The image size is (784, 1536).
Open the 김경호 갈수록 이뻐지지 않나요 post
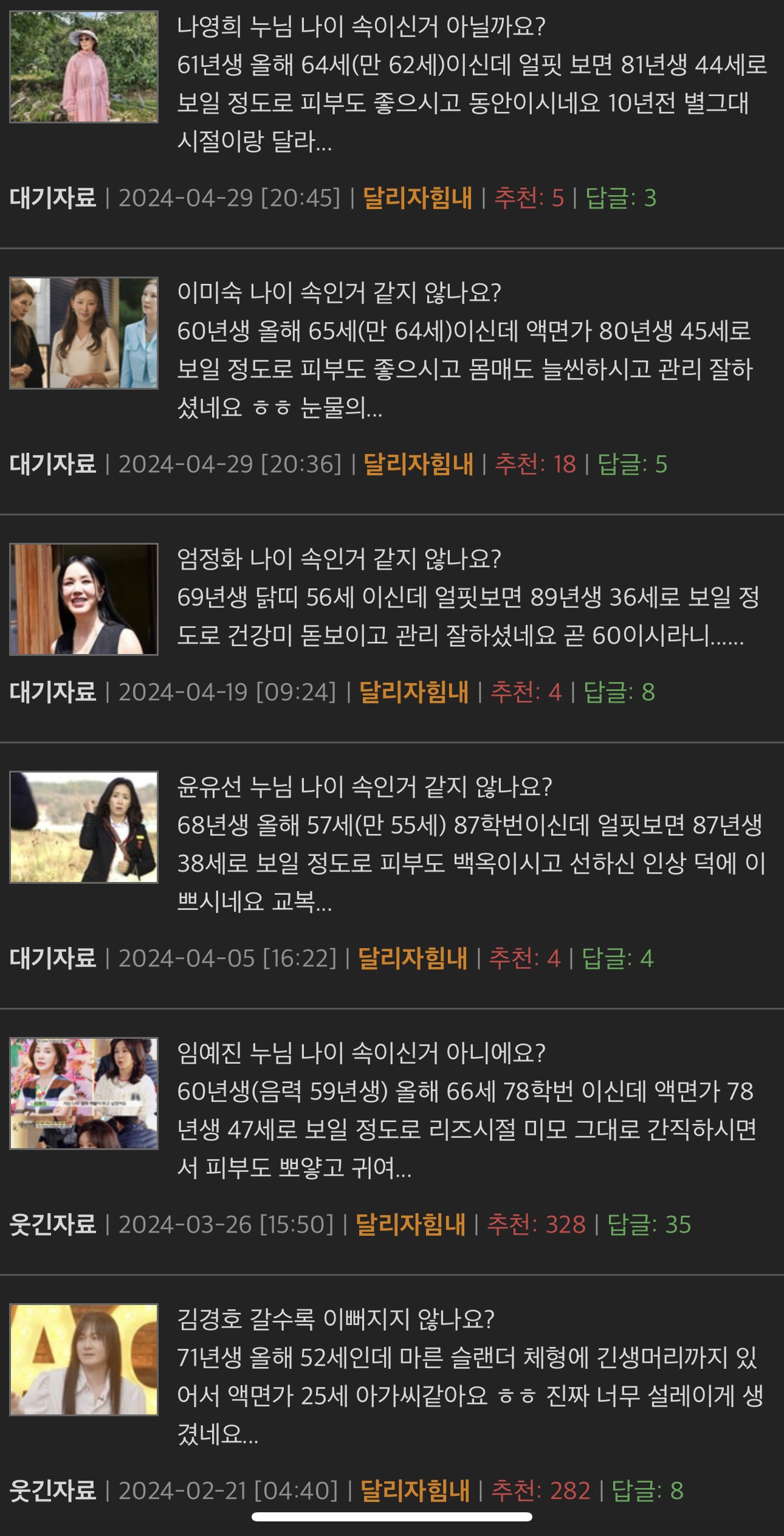click(x=335, y=1320)
